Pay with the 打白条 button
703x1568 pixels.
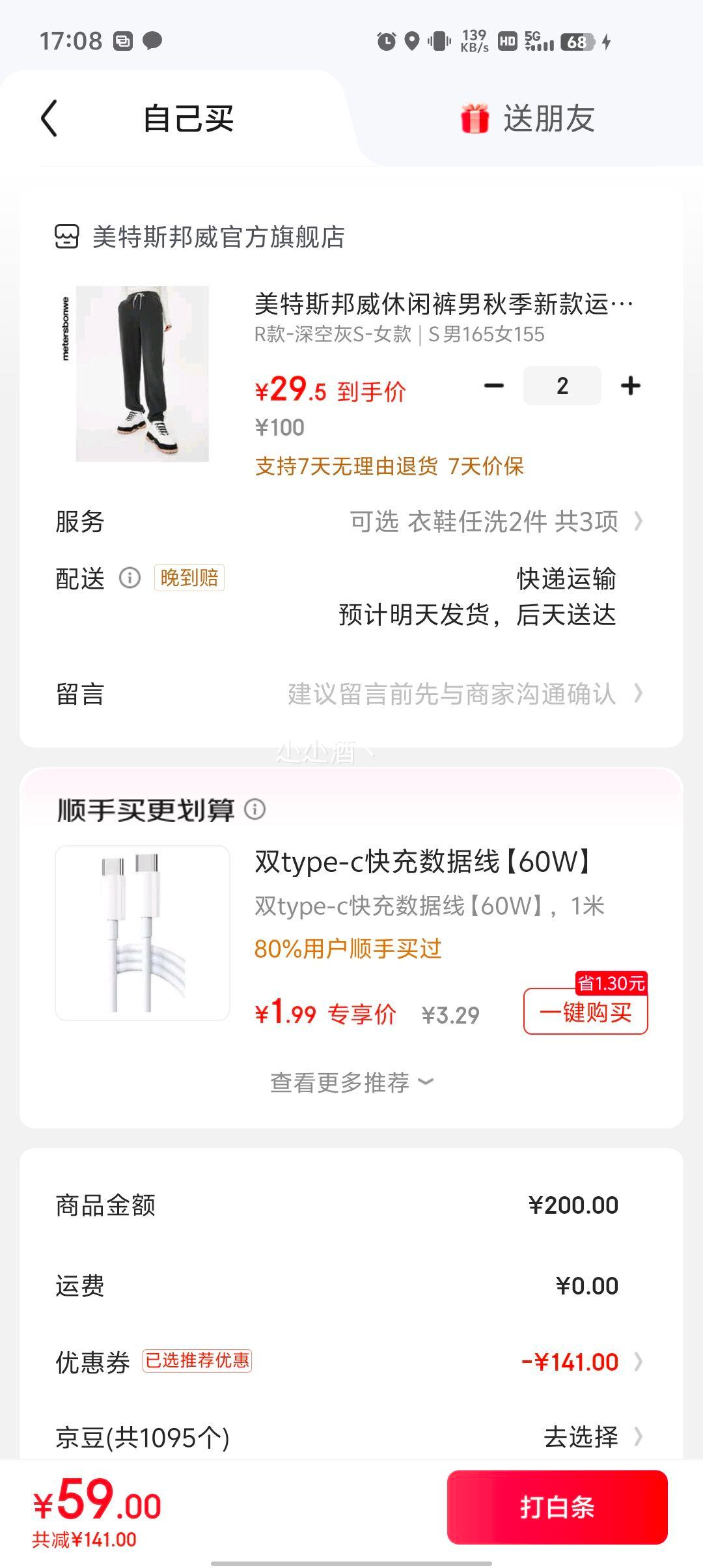point(557,1507)
